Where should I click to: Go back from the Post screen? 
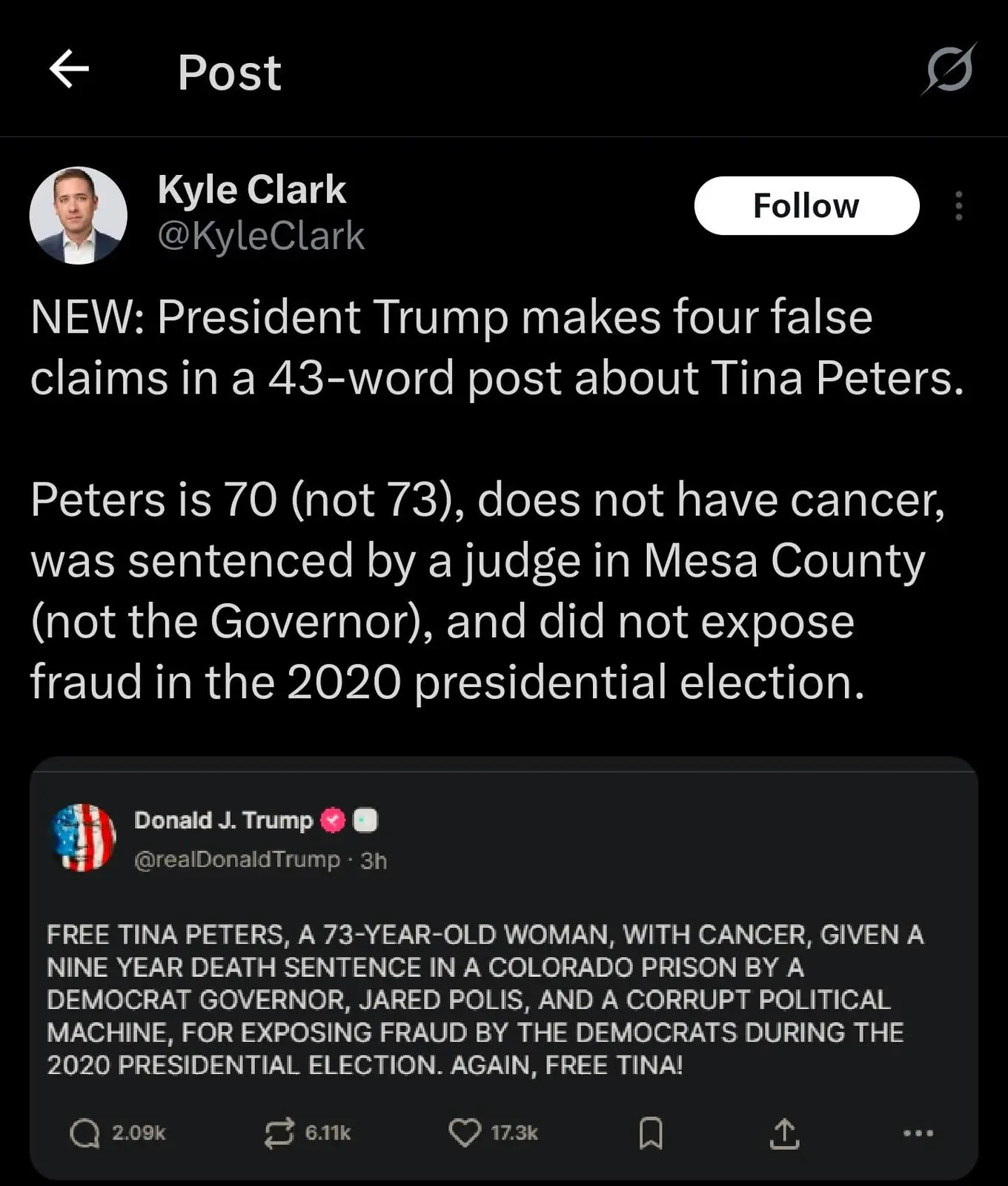(69, 70)
